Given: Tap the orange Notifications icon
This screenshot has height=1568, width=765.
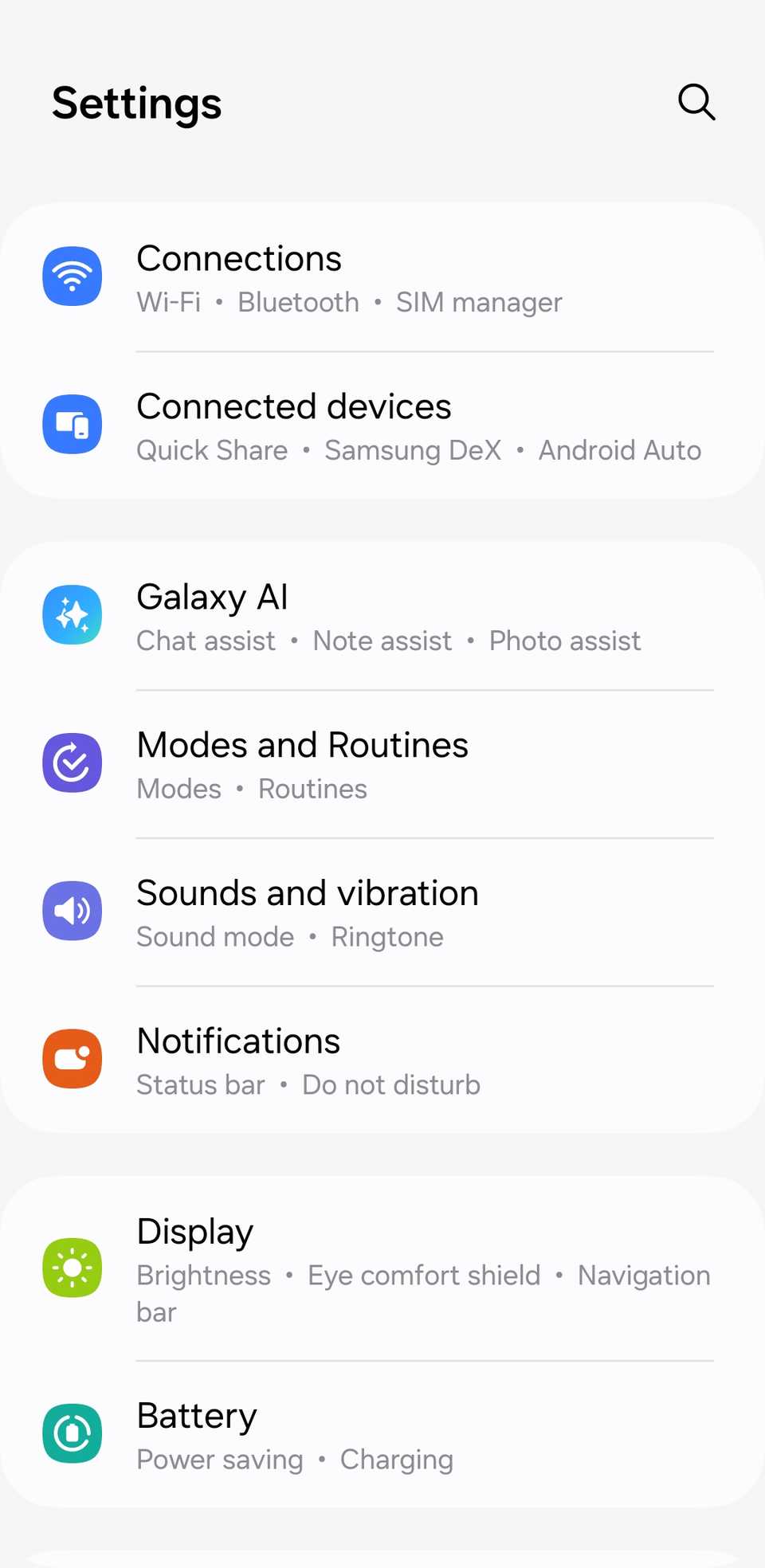Looking at the screenshot, I should pyautogui.click(x=72, y=1059).
